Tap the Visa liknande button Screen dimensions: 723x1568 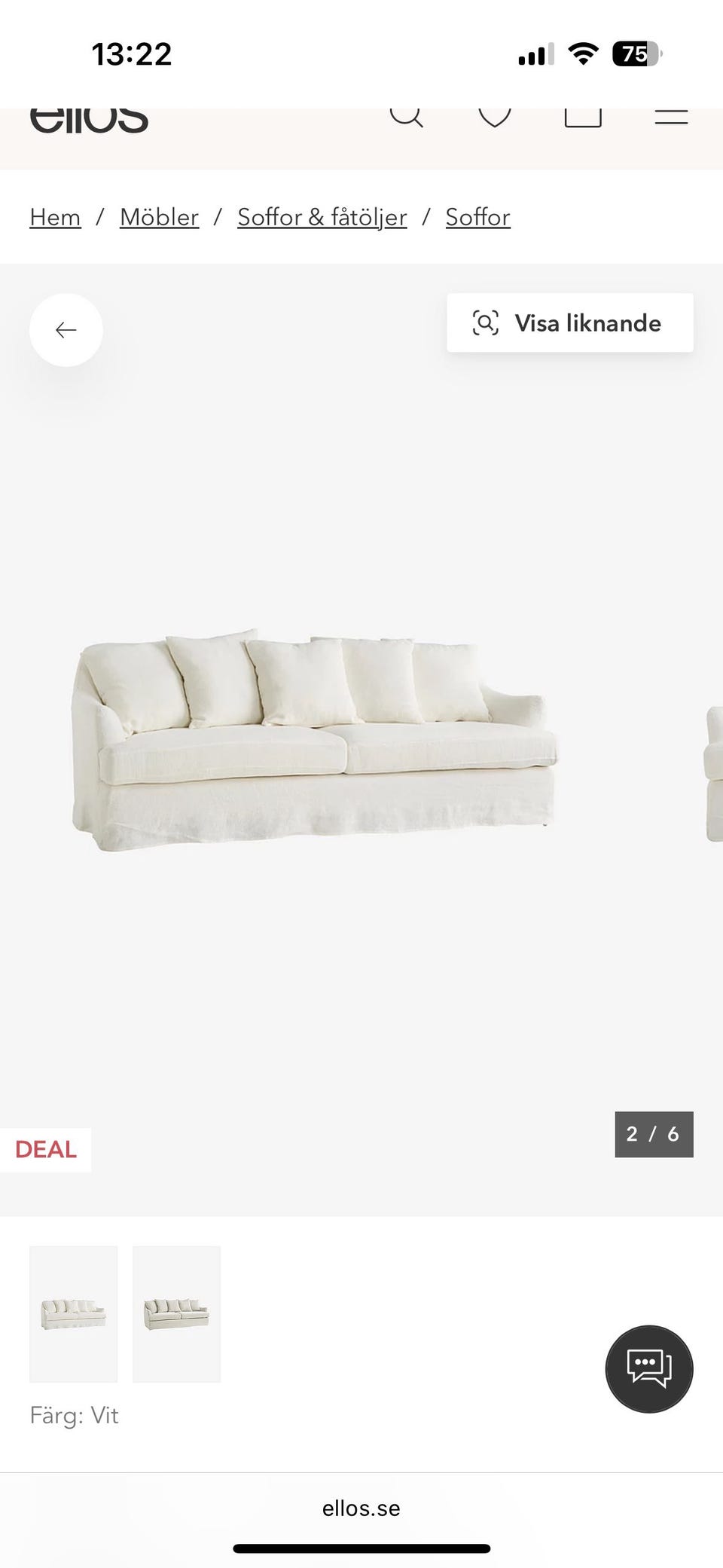(570, 323)
